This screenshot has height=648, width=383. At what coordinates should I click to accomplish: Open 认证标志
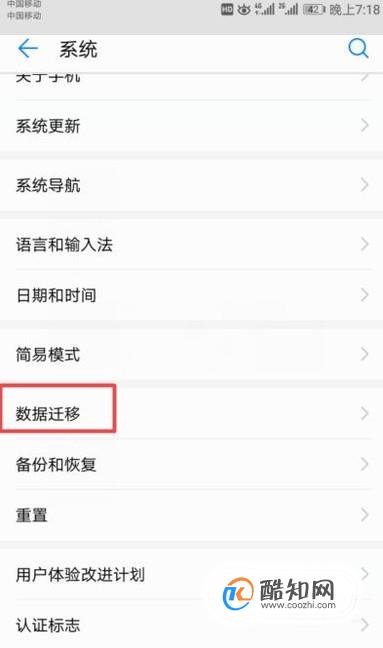click(x=191, y=624)
